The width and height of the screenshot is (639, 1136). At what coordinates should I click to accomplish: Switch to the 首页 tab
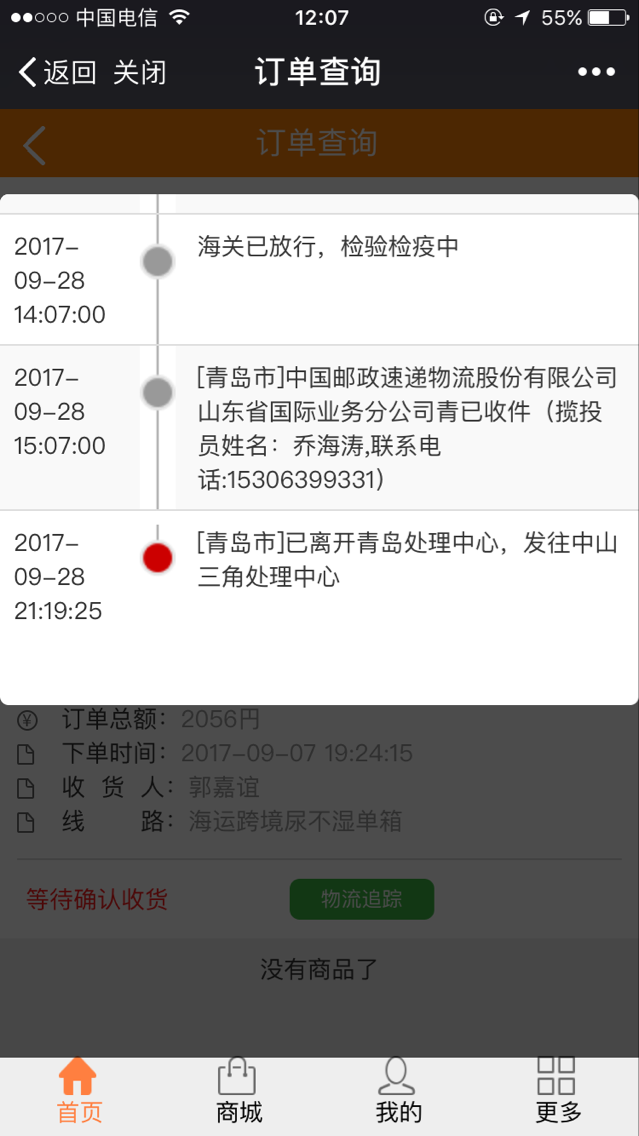point(80,1090)
